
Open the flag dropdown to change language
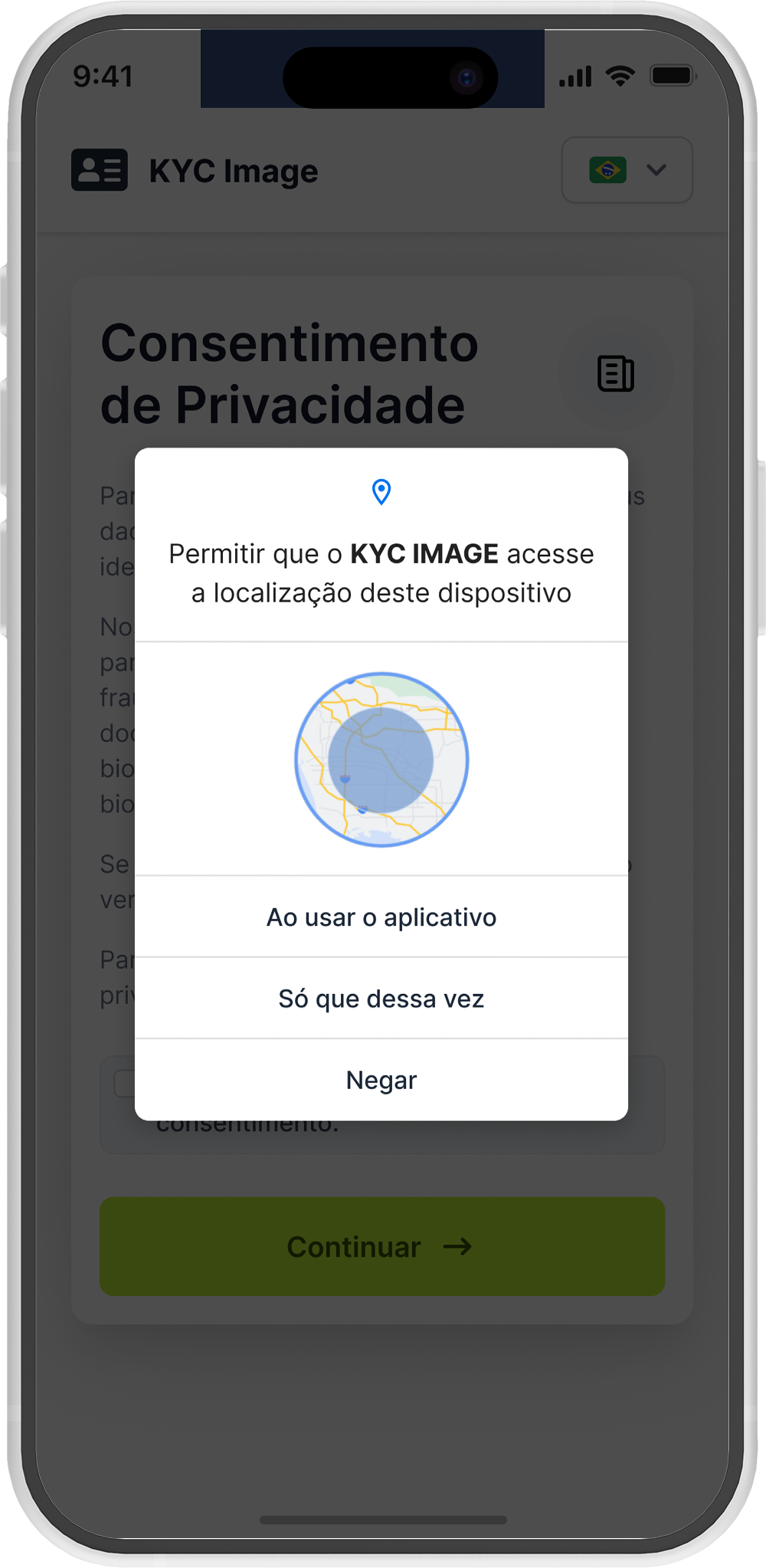[627, 170]
